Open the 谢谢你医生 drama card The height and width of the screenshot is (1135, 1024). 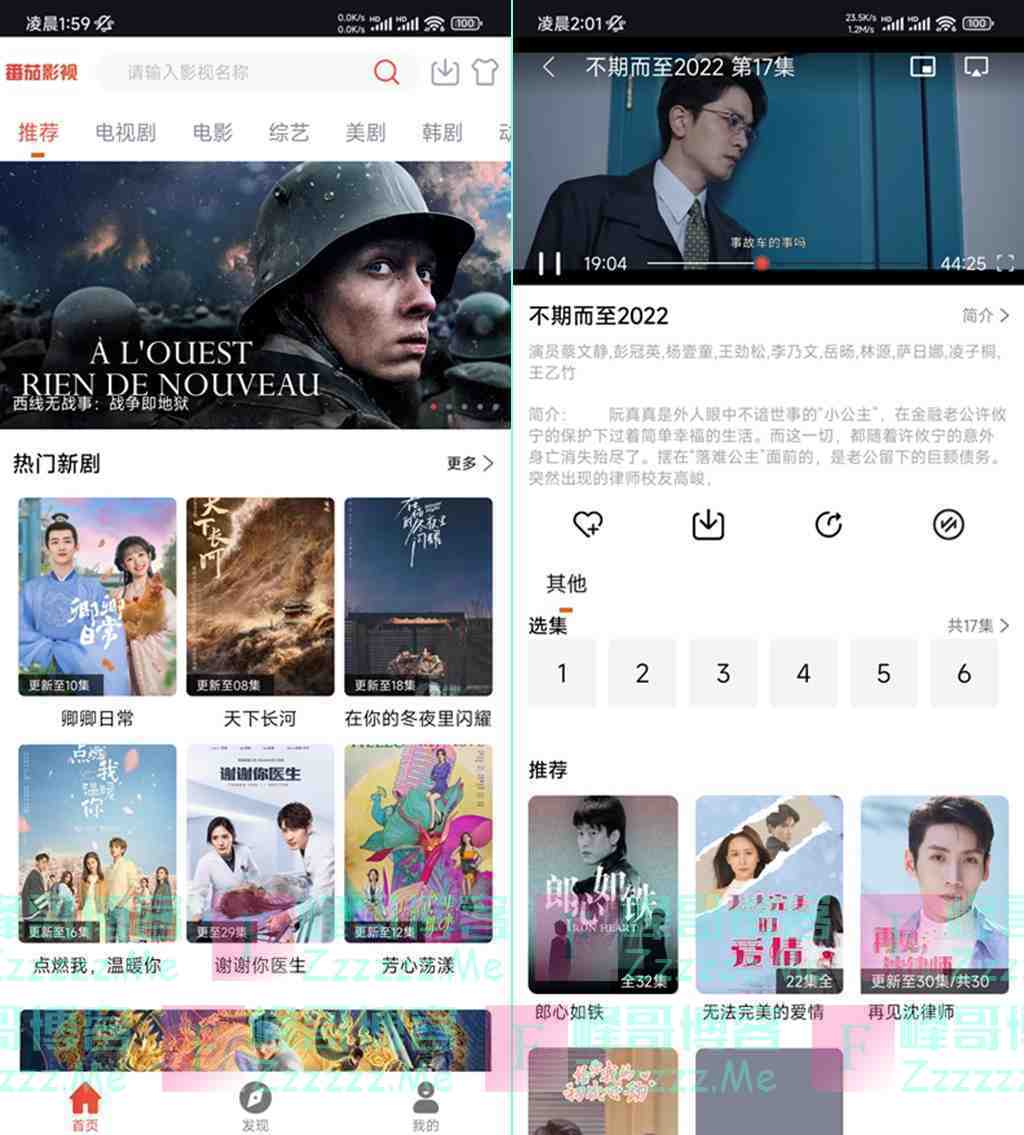(x=260, y=843)
